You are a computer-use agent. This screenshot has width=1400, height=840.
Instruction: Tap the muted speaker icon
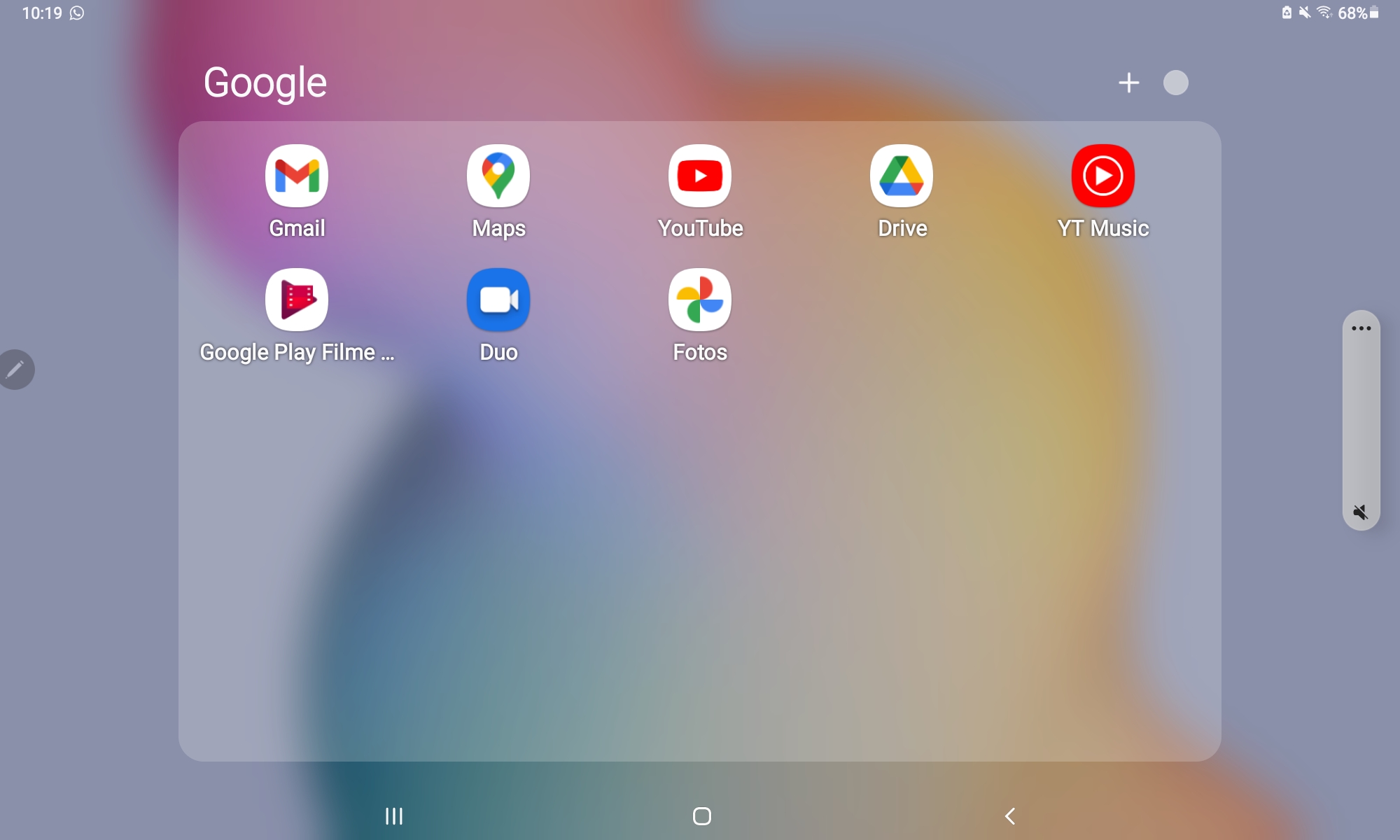pos(1361,512)
